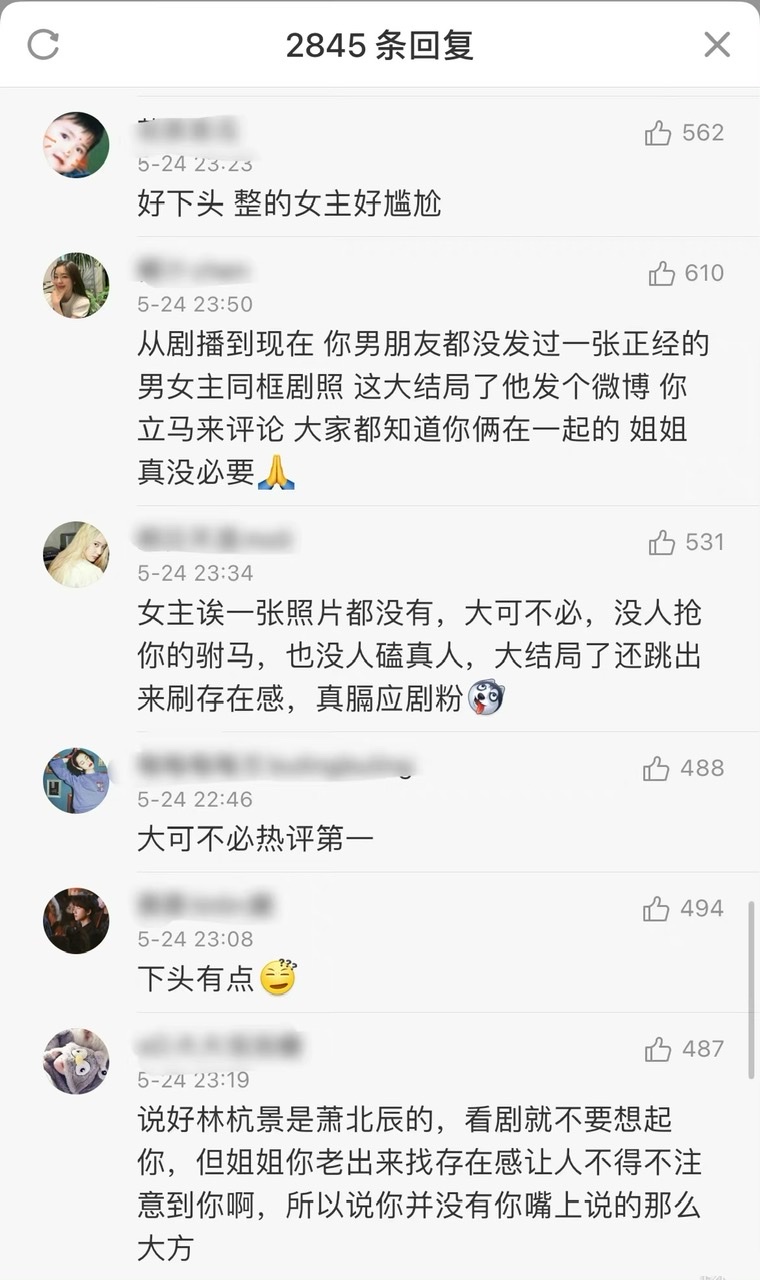
Task: Refresh the 2845 replies list
Action: 43,44
